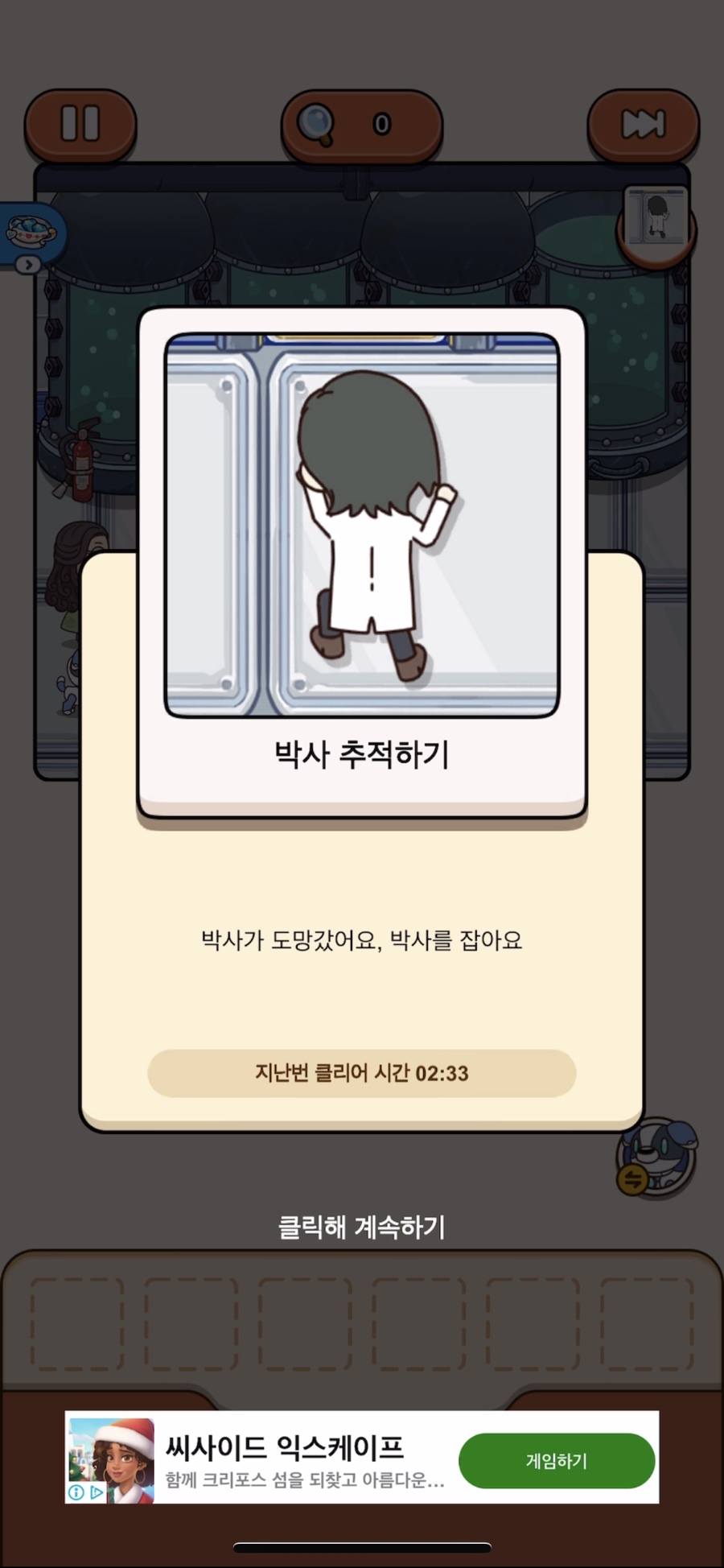The height and width of the screenshot is (1568, 724).
Task: Tap the robot swap button
Action: coord(656,1157)
